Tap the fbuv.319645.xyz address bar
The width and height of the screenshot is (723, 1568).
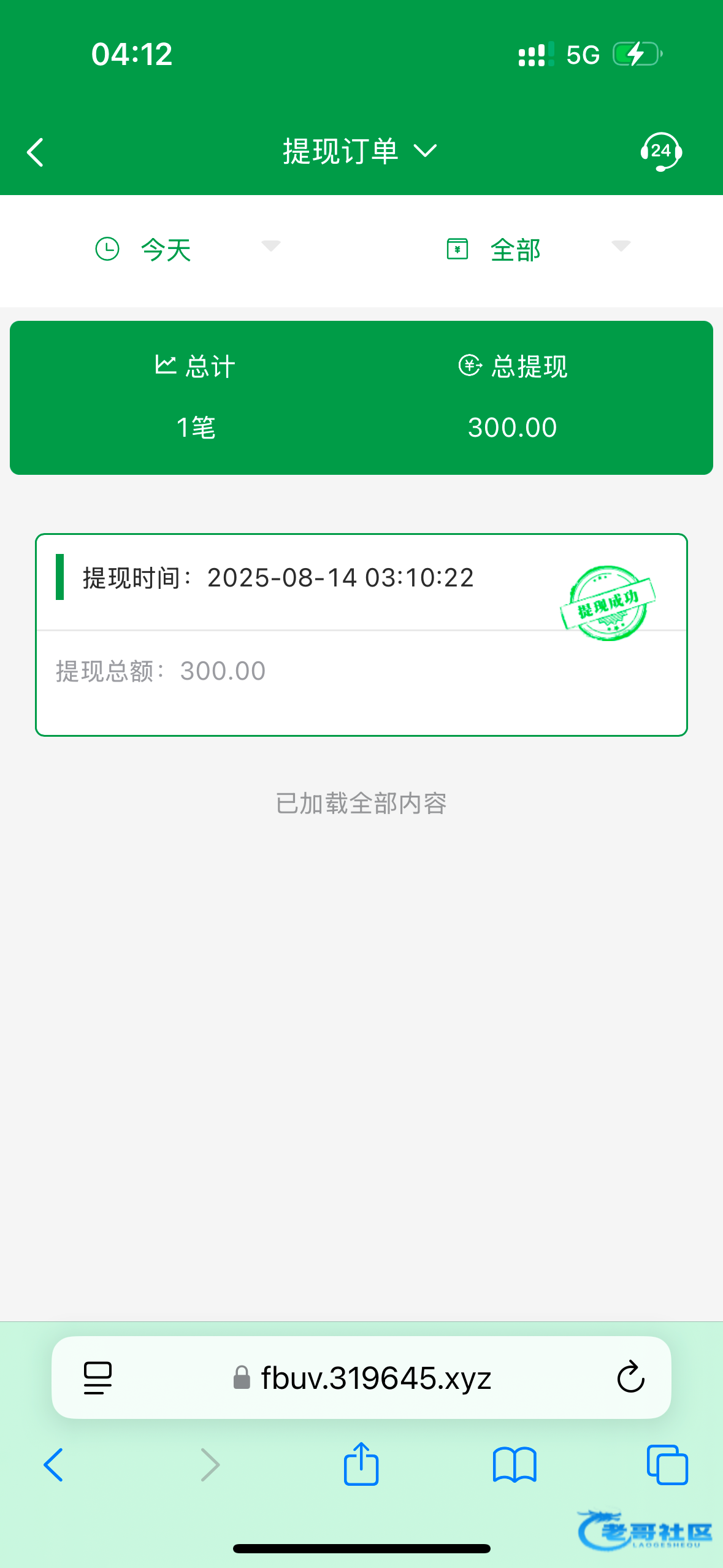(362, 1378)
